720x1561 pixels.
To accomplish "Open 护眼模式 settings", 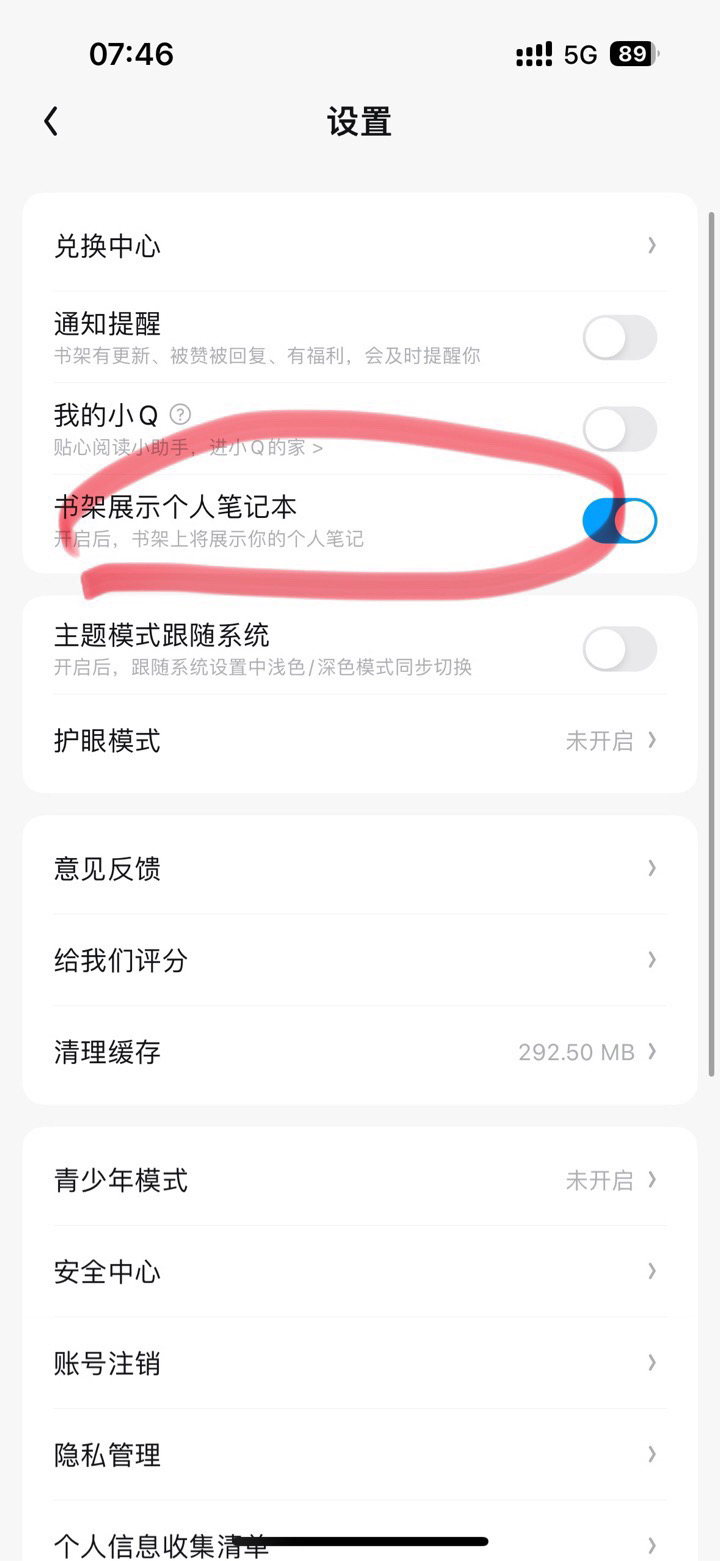I will click(358, 741).
